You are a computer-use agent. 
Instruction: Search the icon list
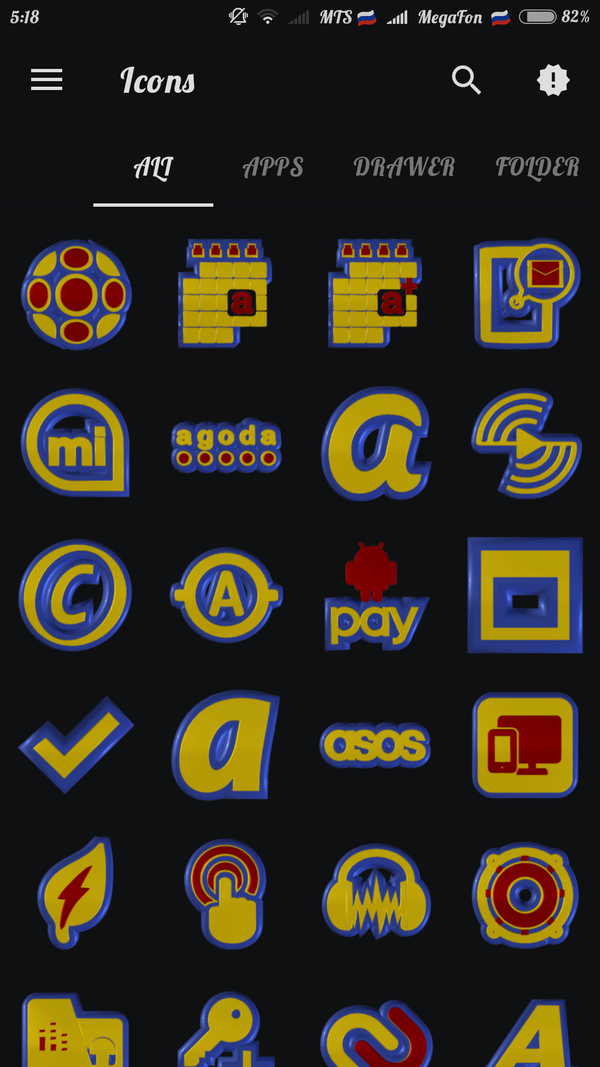pos(467,80)
